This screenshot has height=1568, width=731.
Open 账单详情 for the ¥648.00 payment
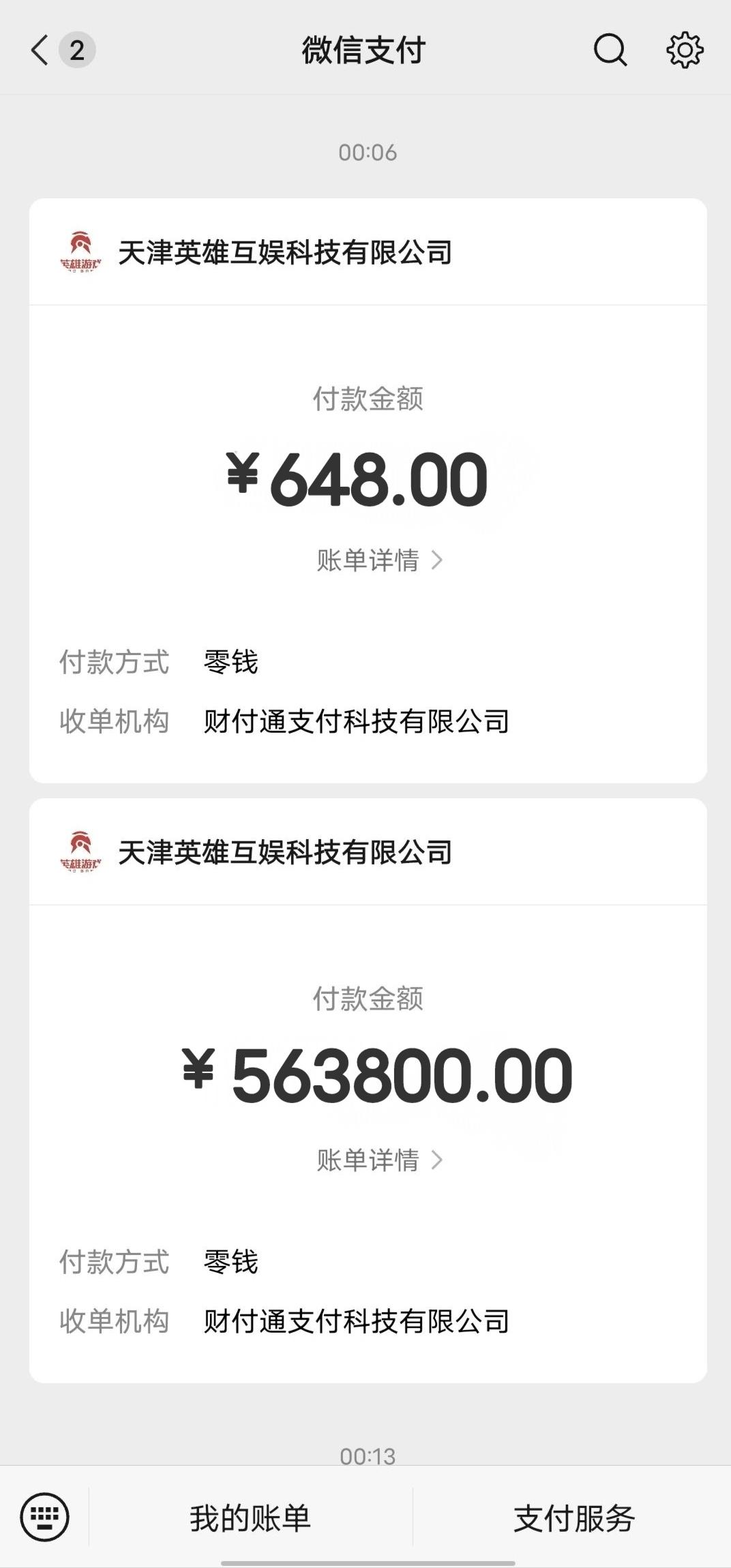[380, 560]
